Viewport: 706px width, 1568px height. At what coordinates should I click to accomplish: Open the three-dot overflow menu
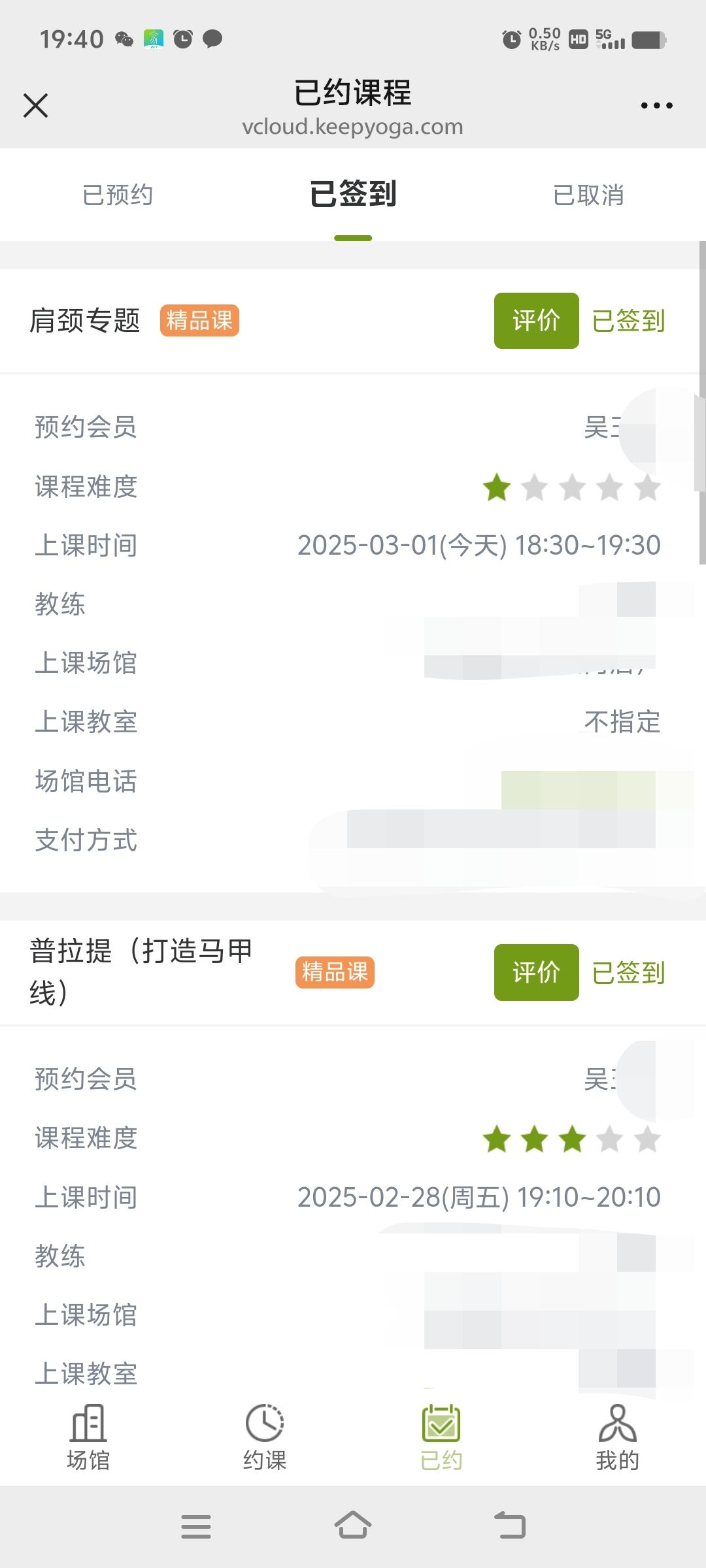click(656, 105)
